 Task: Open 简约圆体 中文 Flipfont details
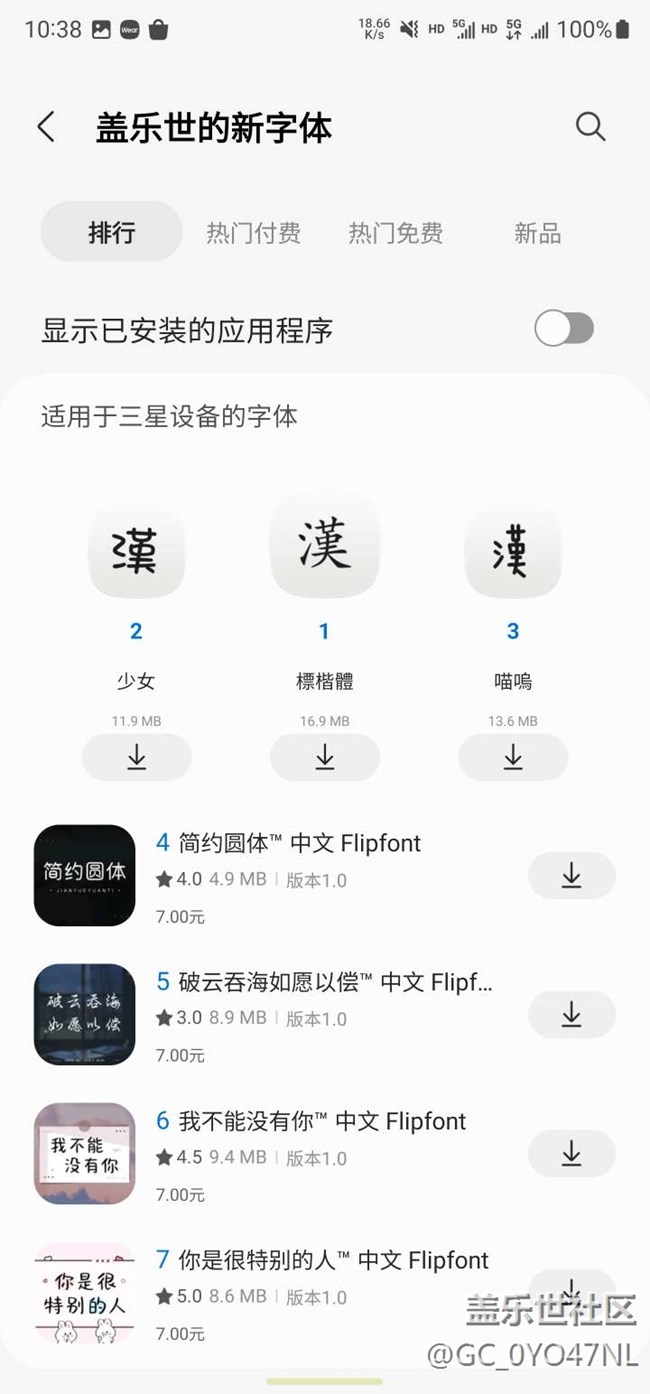pyautogui.click(x=300, y=844)
